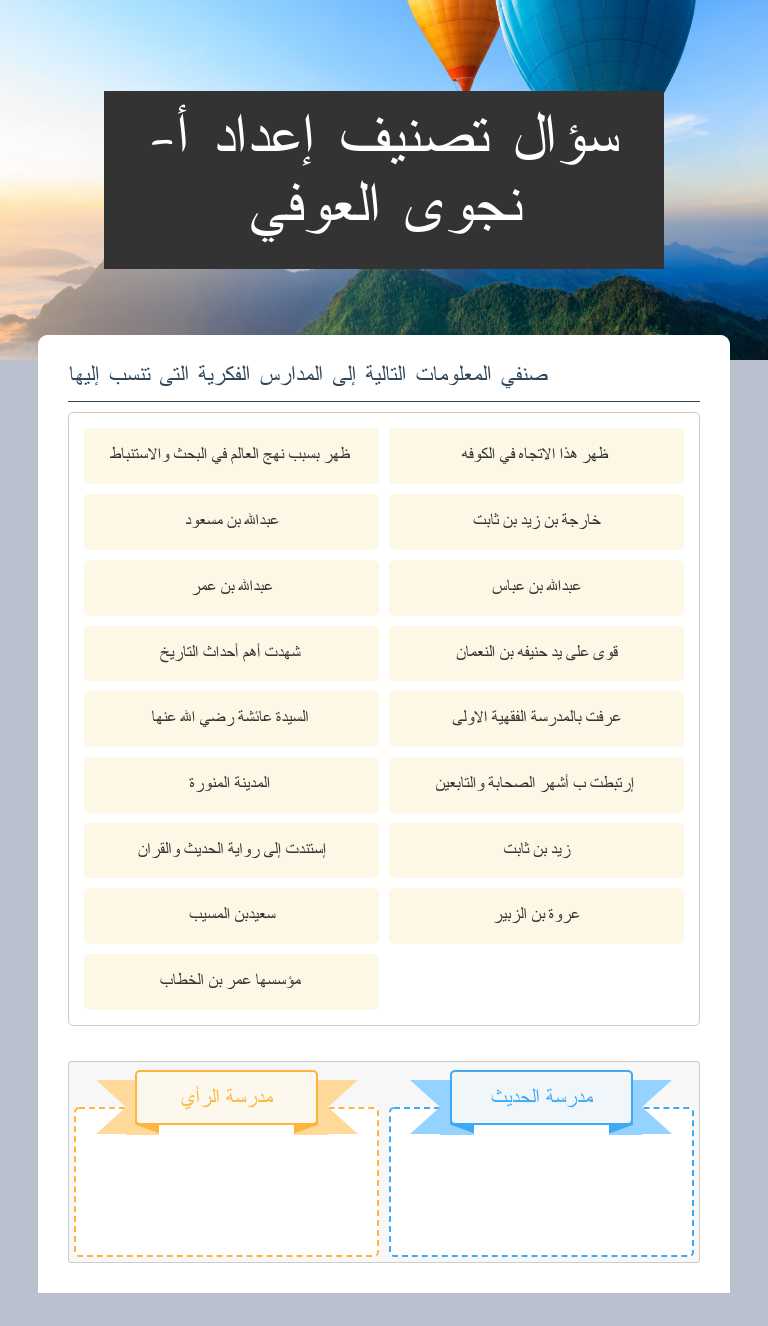Screen dimensions: 768x1326
Task: Choose the عرفت بالمدرسة الفقهية الاولى tile
Action: 537,718
